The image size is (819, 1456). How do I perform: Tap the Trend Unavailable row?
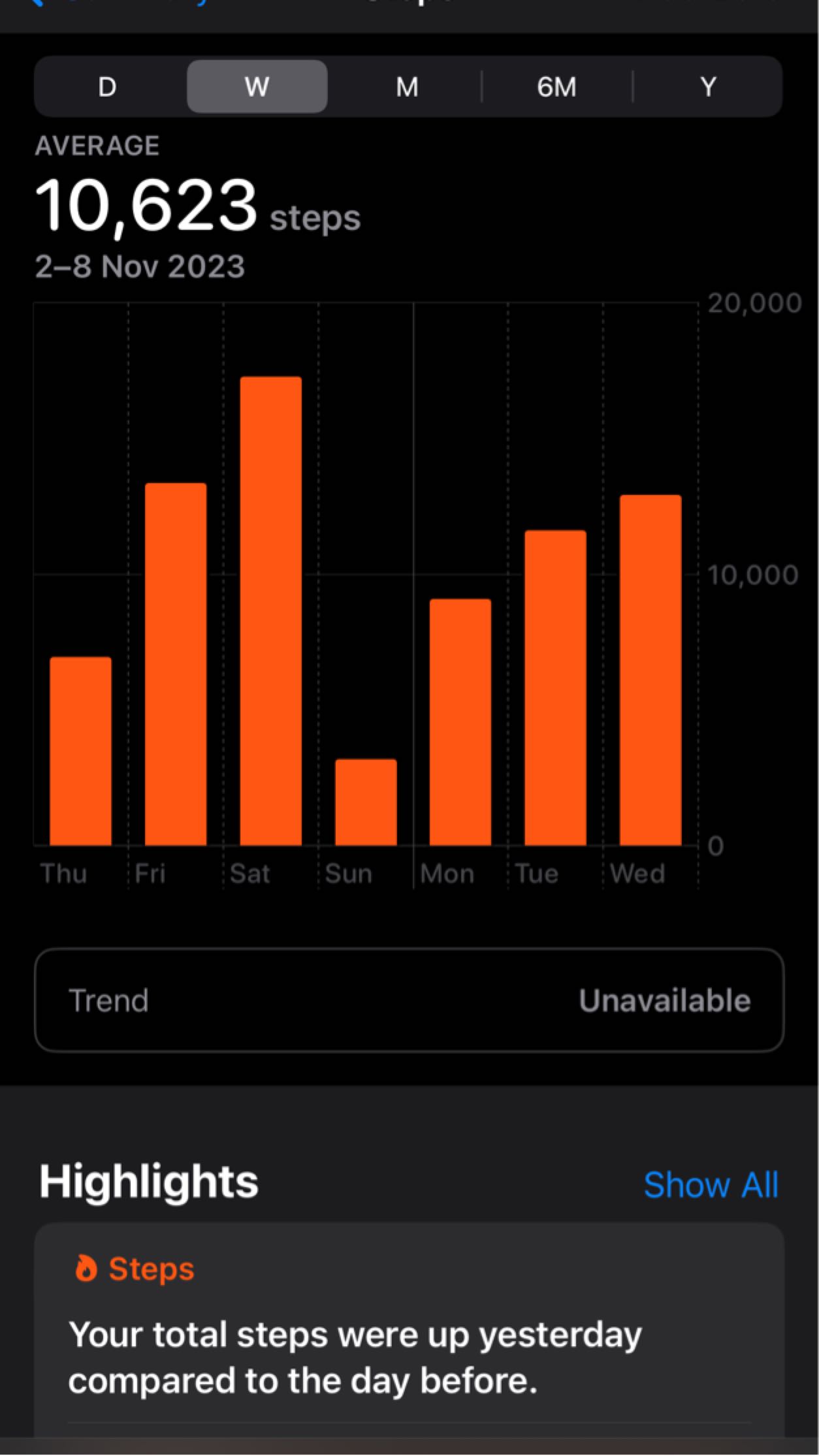pyautogui.click(x=409, y=1000)
